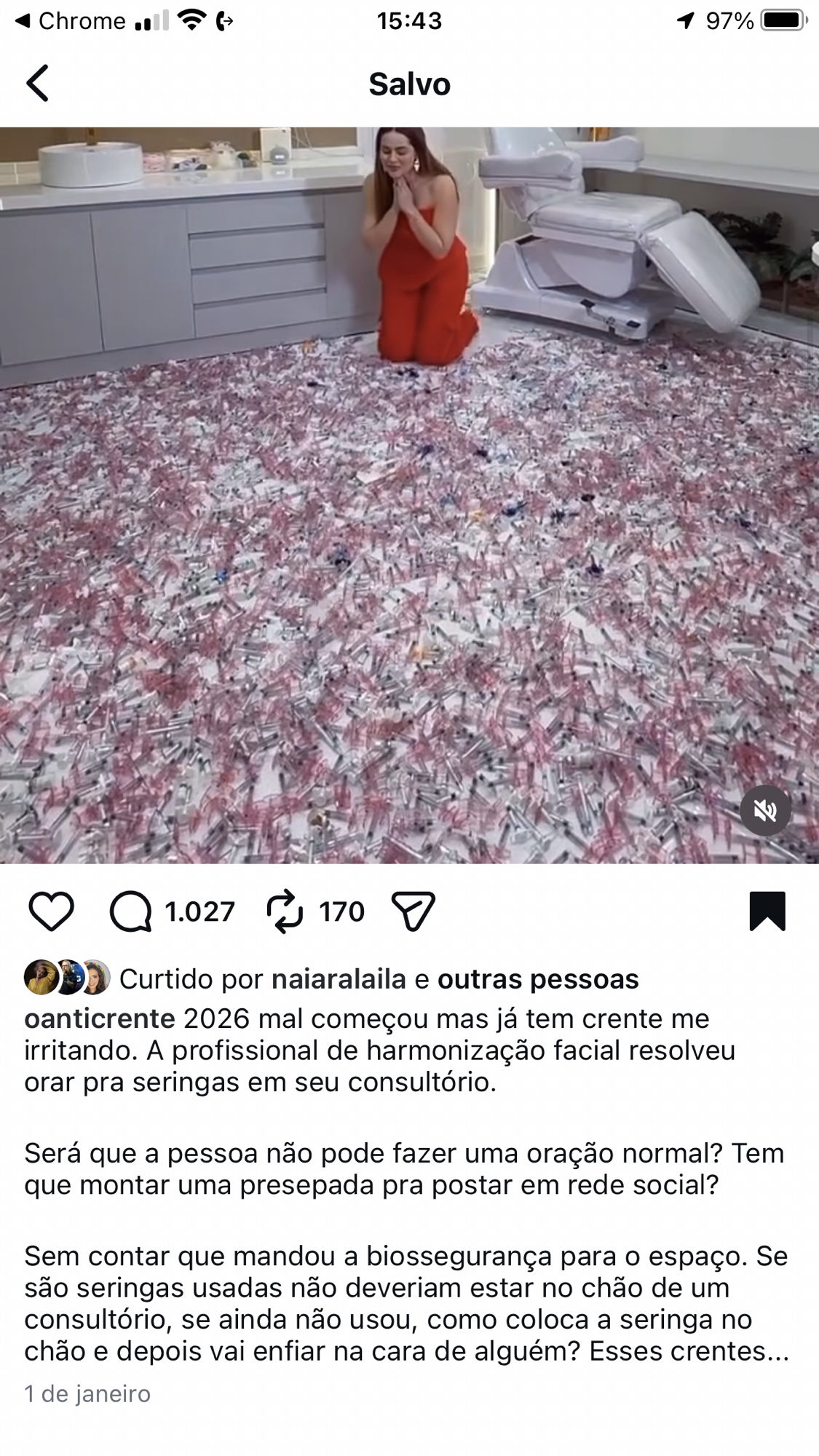819x1456 pixels.
Task: Unmute the video sound
Action: point(765,810)
